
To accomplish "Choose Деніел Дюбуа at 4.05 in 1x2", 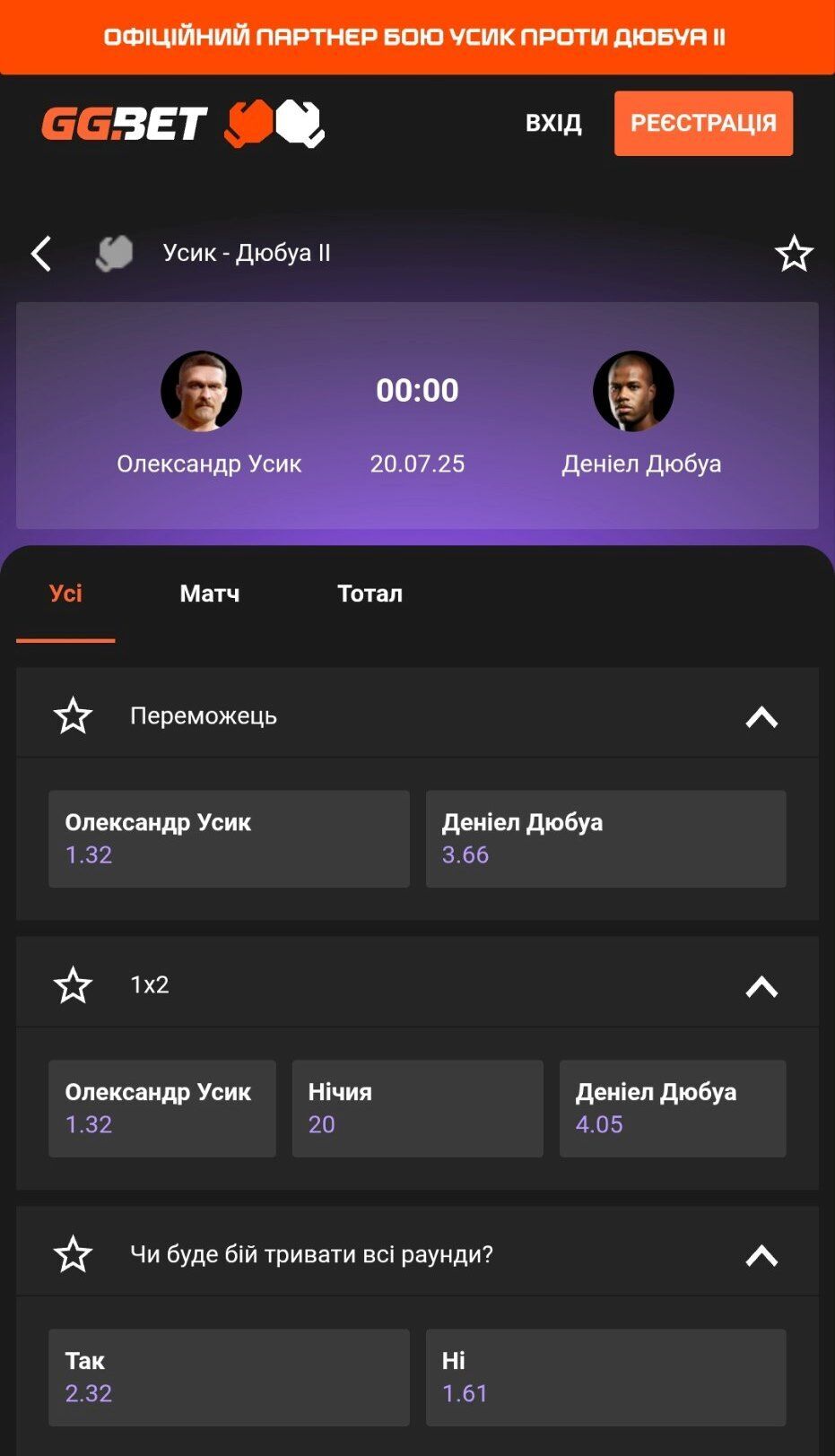I will [672, 1108].
